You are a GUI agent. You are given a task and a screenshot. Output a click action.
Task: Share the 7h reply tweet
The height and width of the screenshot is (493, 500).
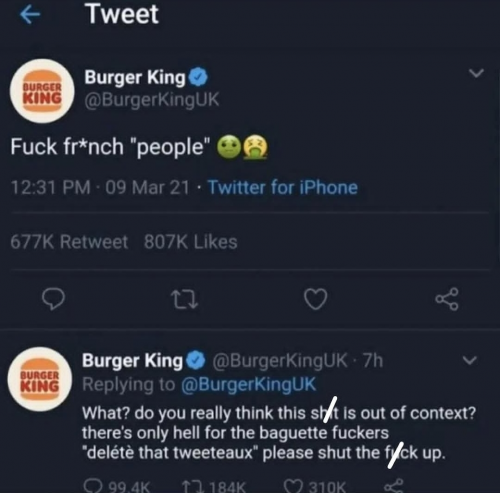point(393,486)
